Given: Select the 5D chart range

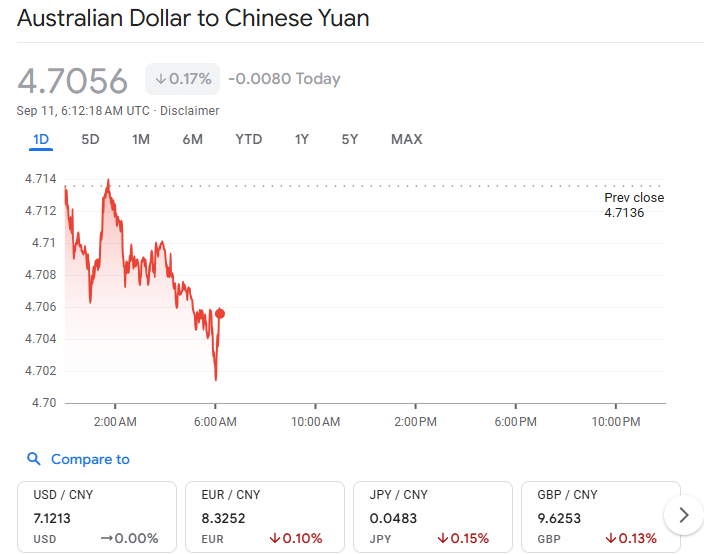Looking at the screenshot, I should (x=90, y=139).
